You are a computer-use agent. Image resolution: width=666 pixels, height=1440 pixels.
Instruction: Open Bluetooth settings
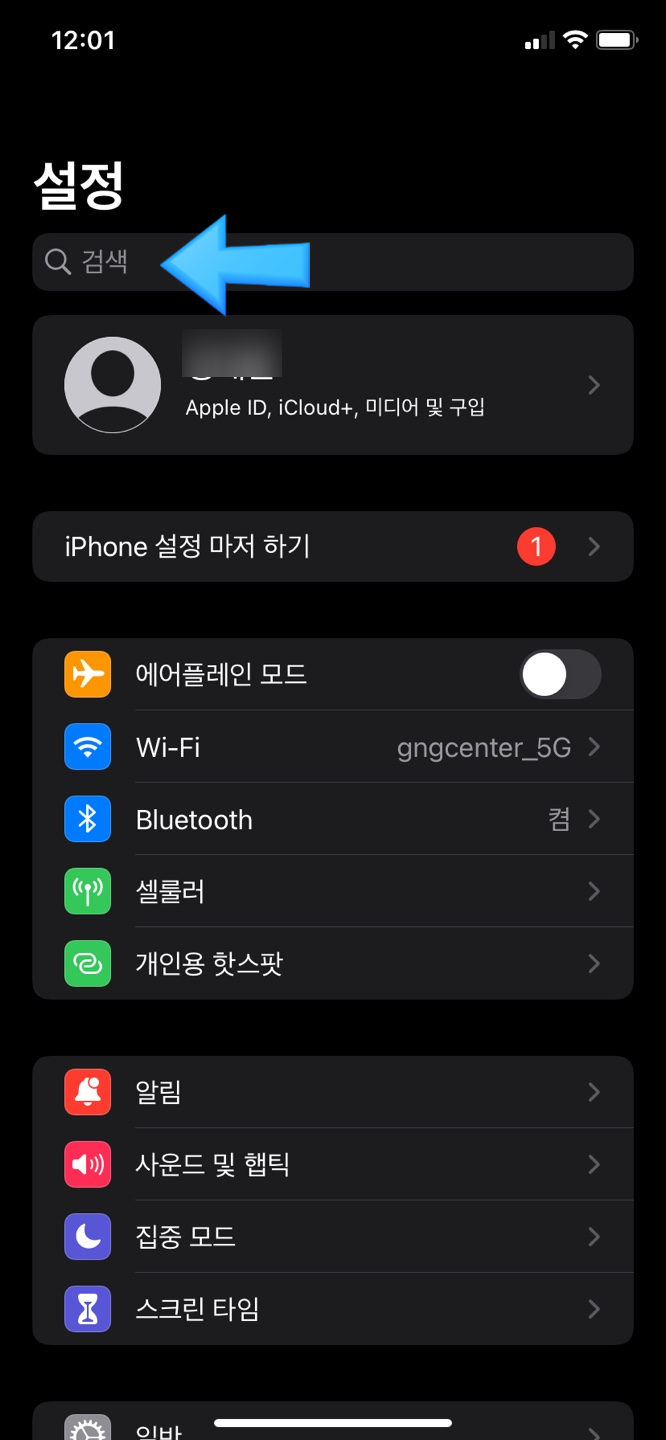coord(333,819)
